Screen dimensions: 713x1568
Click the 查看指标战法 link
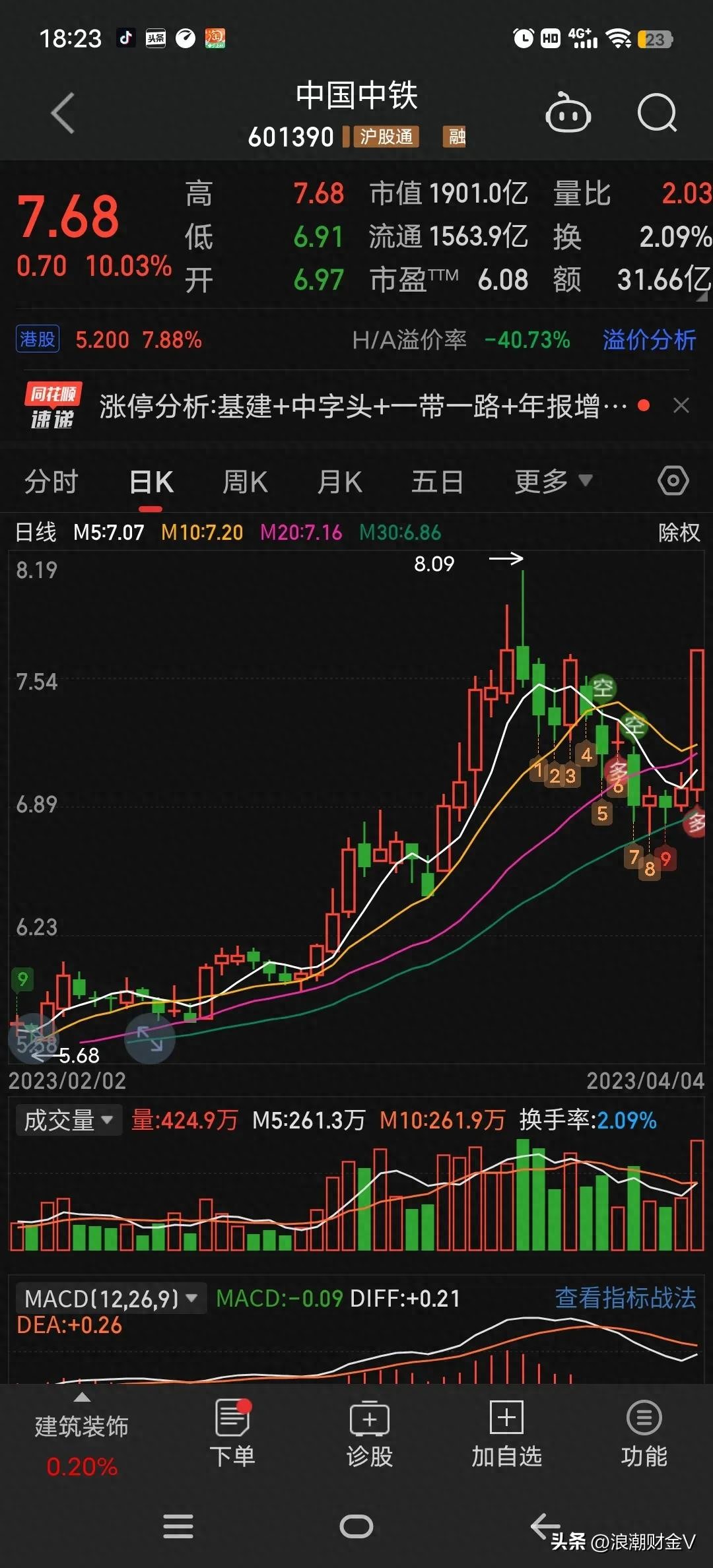[x=626, y=1295]
